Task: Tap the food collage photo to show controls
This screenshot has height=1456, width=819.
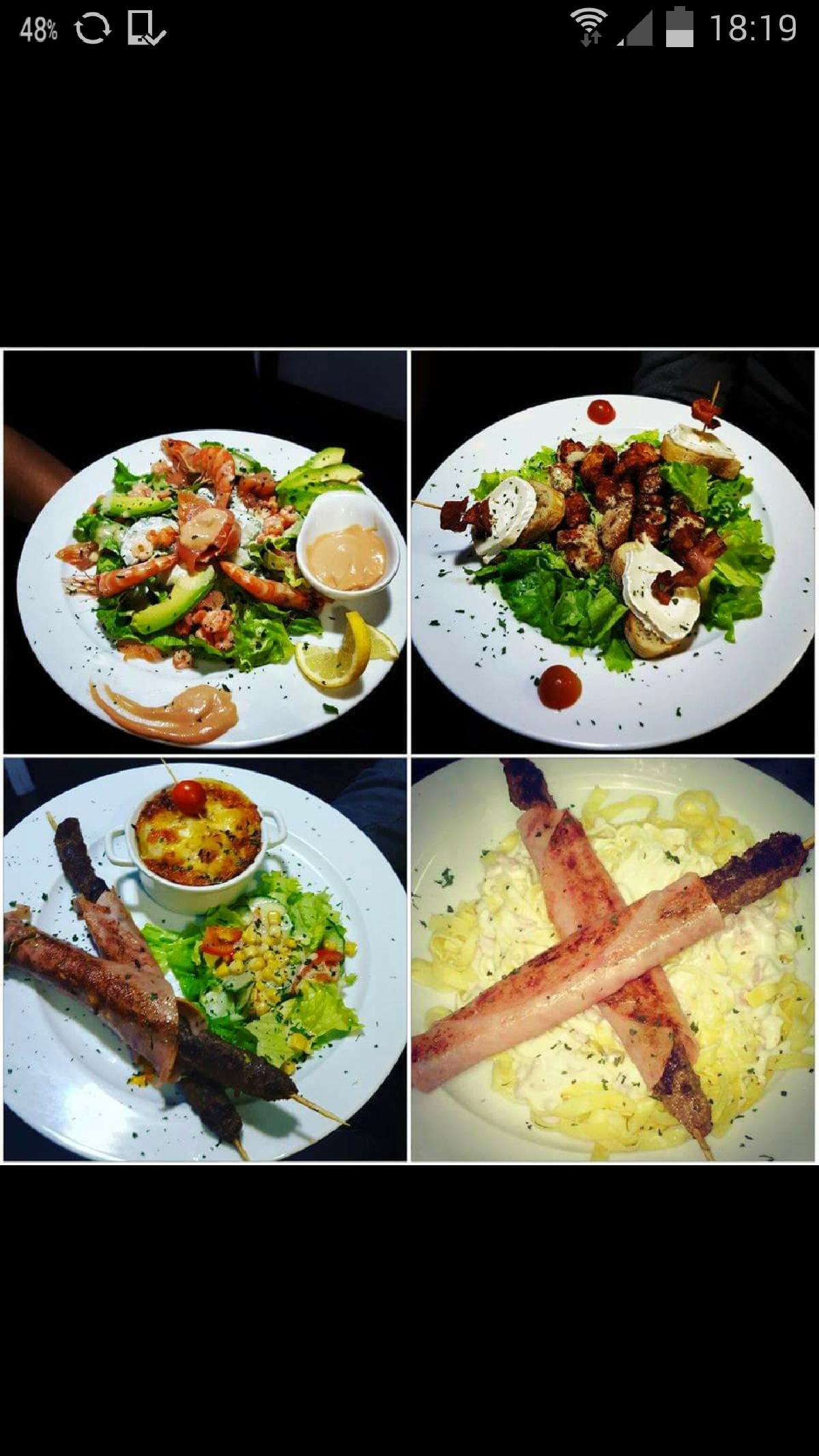Action: tap(409, 755)
